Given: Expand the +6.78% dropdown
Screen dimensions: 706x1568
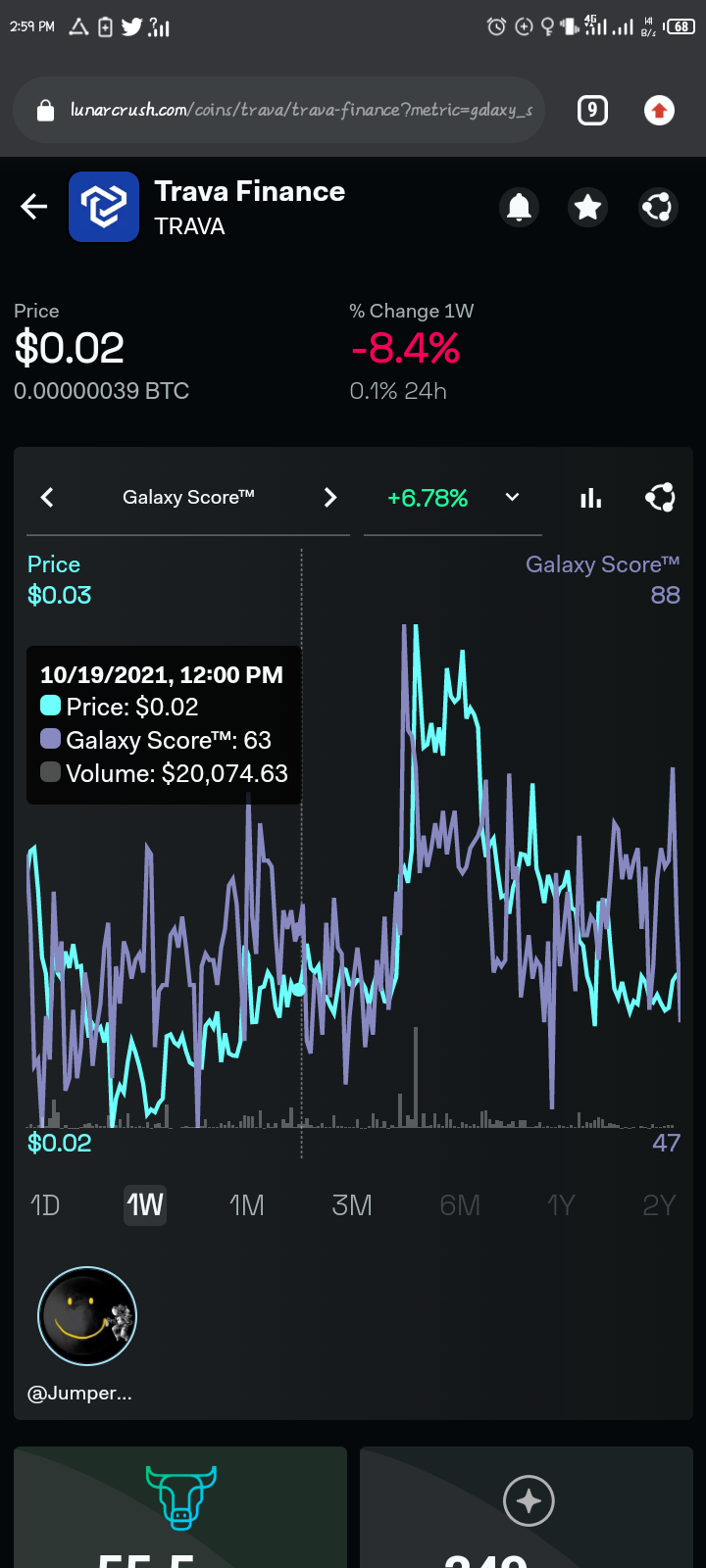Looking at the screenshot, I should [x=512, y=498].
